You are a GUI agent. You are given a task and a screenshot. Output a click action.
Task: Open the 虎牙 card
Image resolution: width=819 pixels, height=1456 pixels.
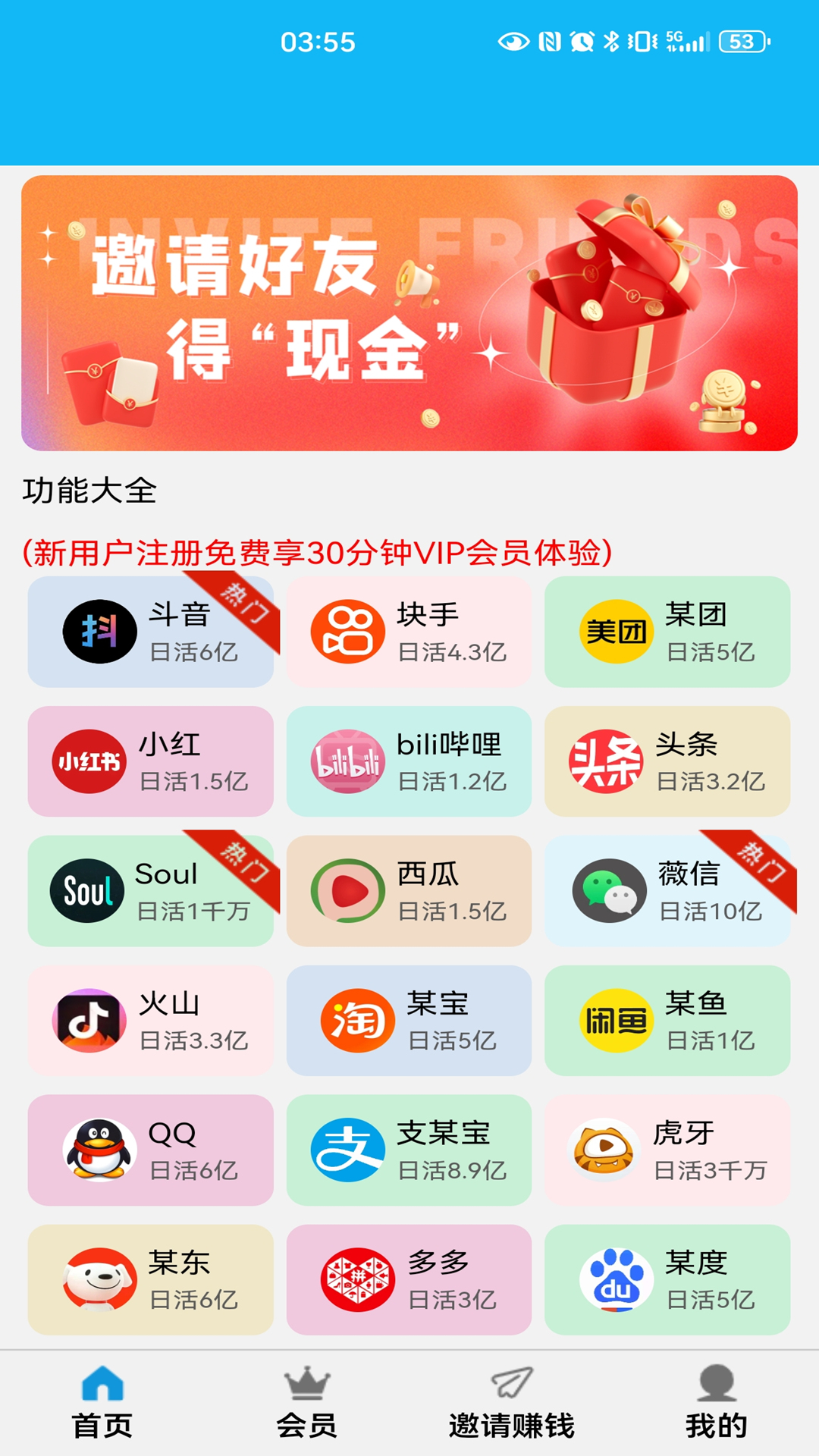click(667, 1150)
